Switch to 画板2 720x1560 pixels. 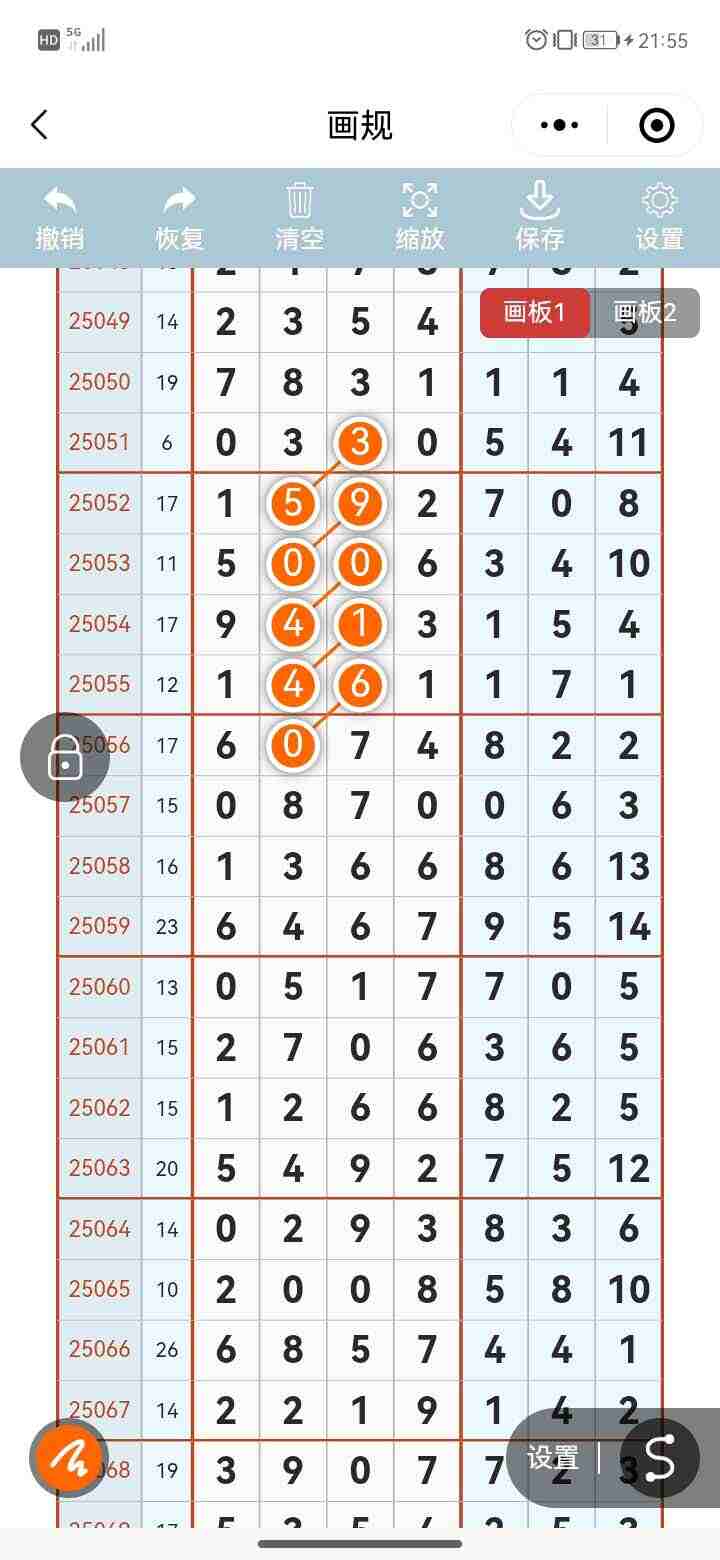click(x=645, y=313)
